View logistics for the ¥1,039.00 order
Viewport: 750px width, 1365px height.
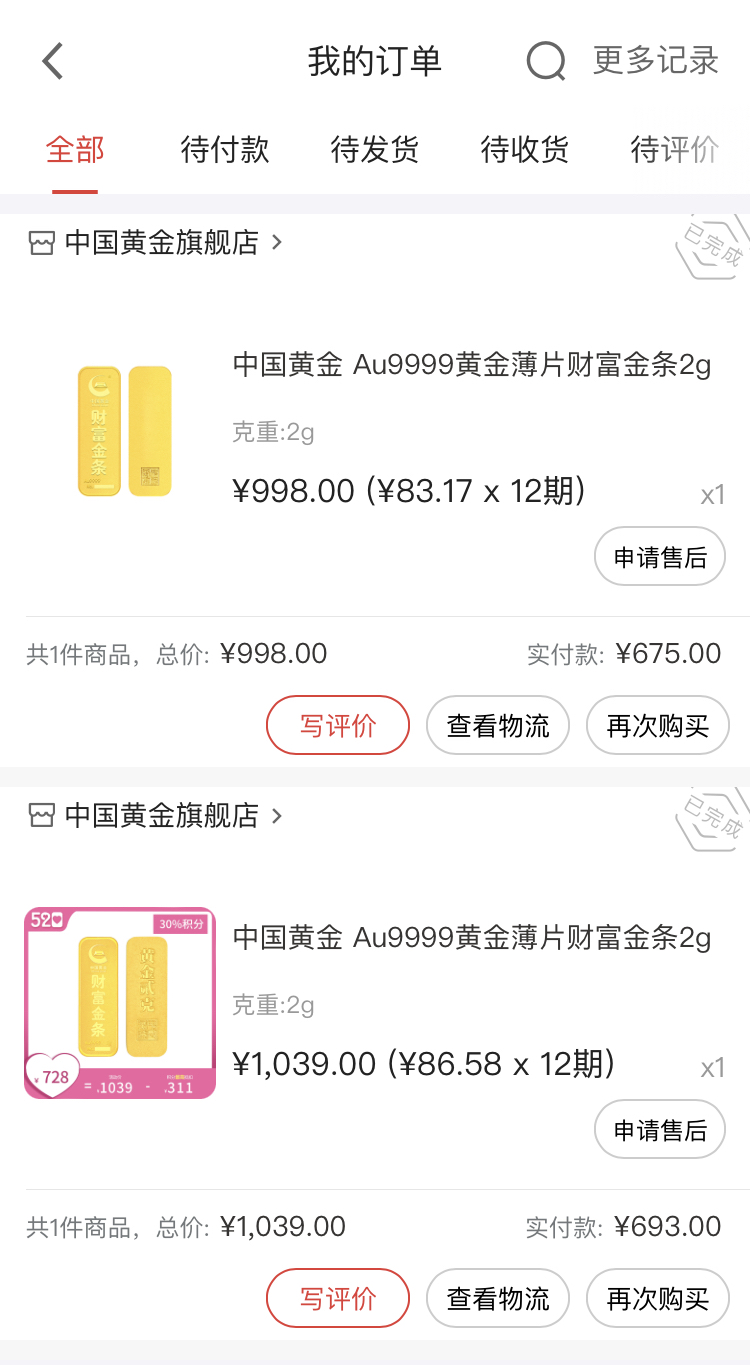pos(498,1298)
